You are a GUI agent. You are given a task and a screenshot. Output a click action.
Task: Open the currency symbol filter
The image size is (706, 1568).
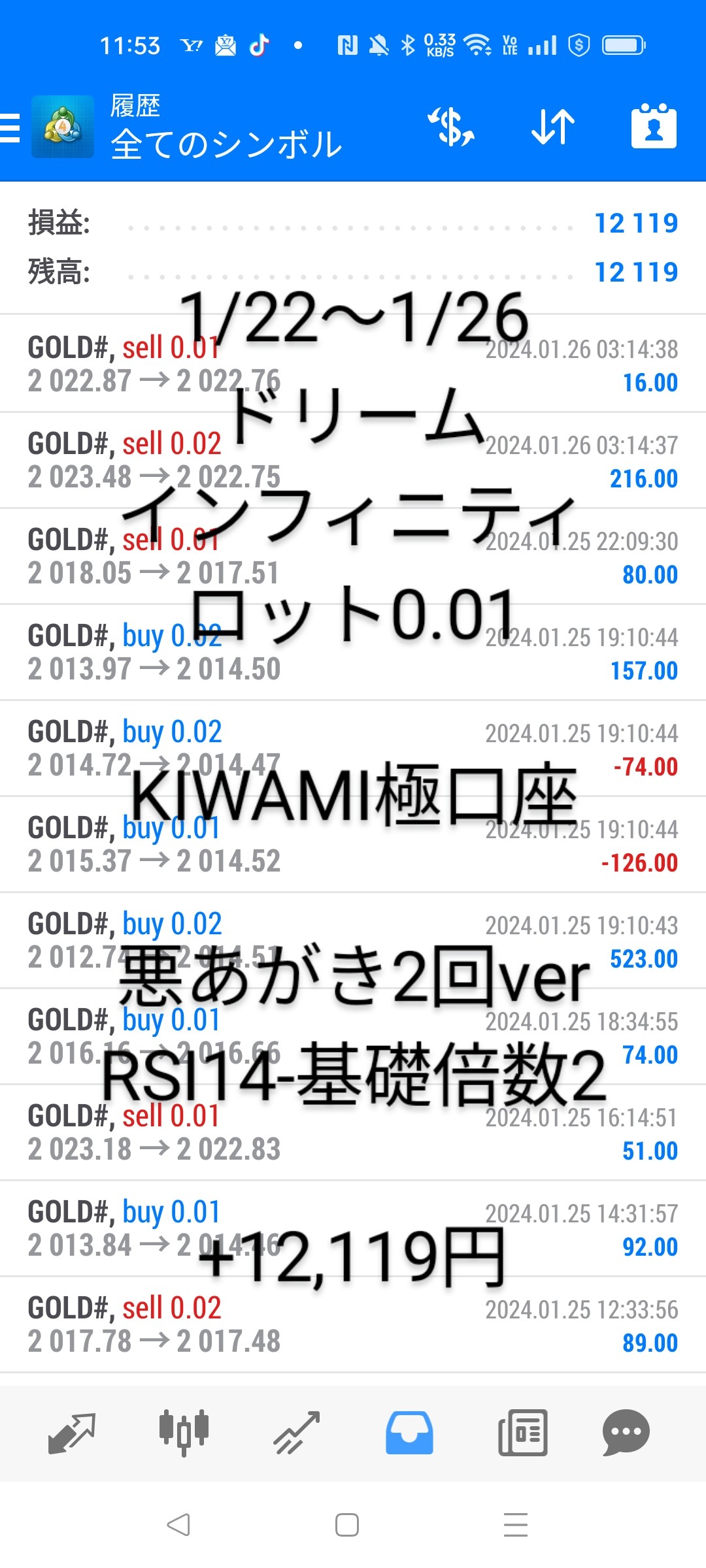click(x=451, y=127)
